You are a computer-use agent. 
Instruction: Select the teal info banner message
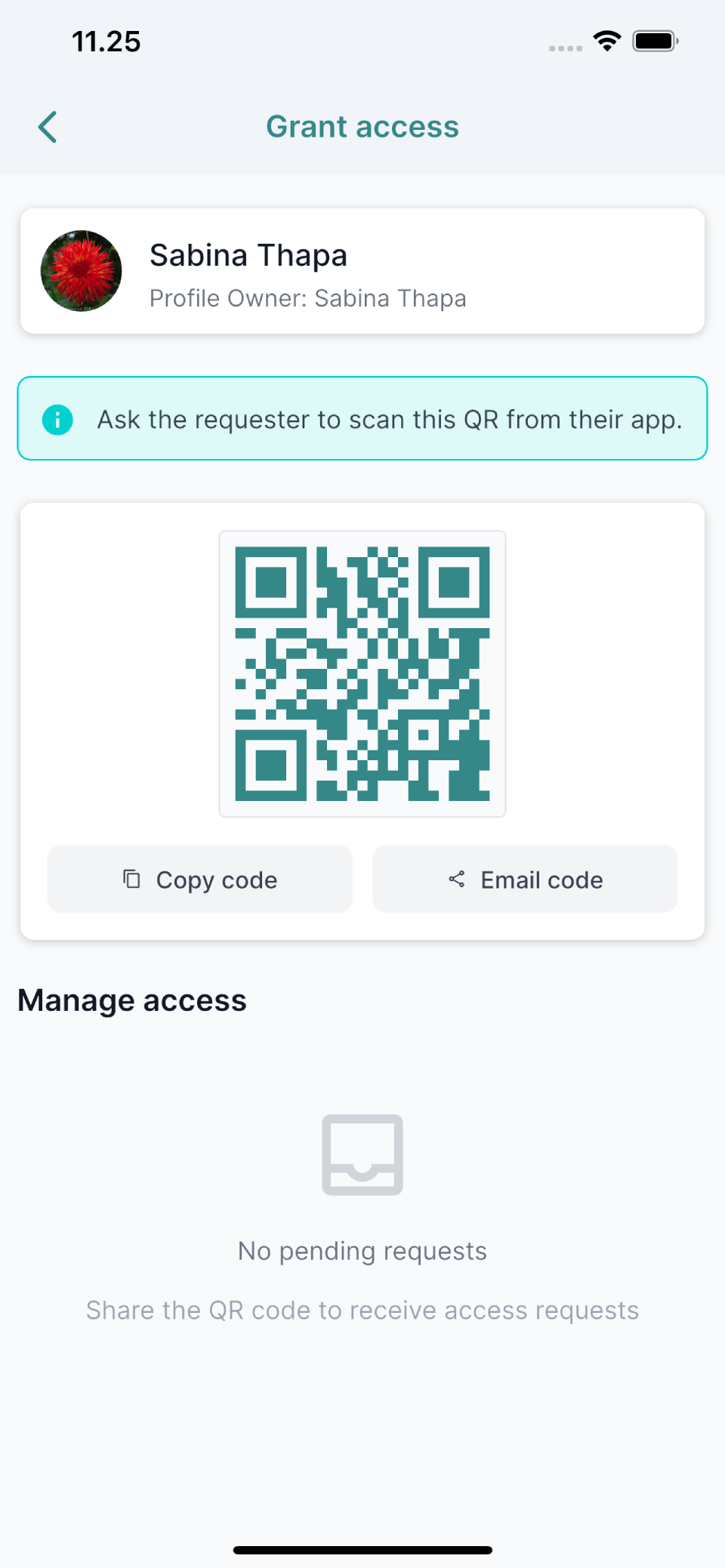(390, 419)
